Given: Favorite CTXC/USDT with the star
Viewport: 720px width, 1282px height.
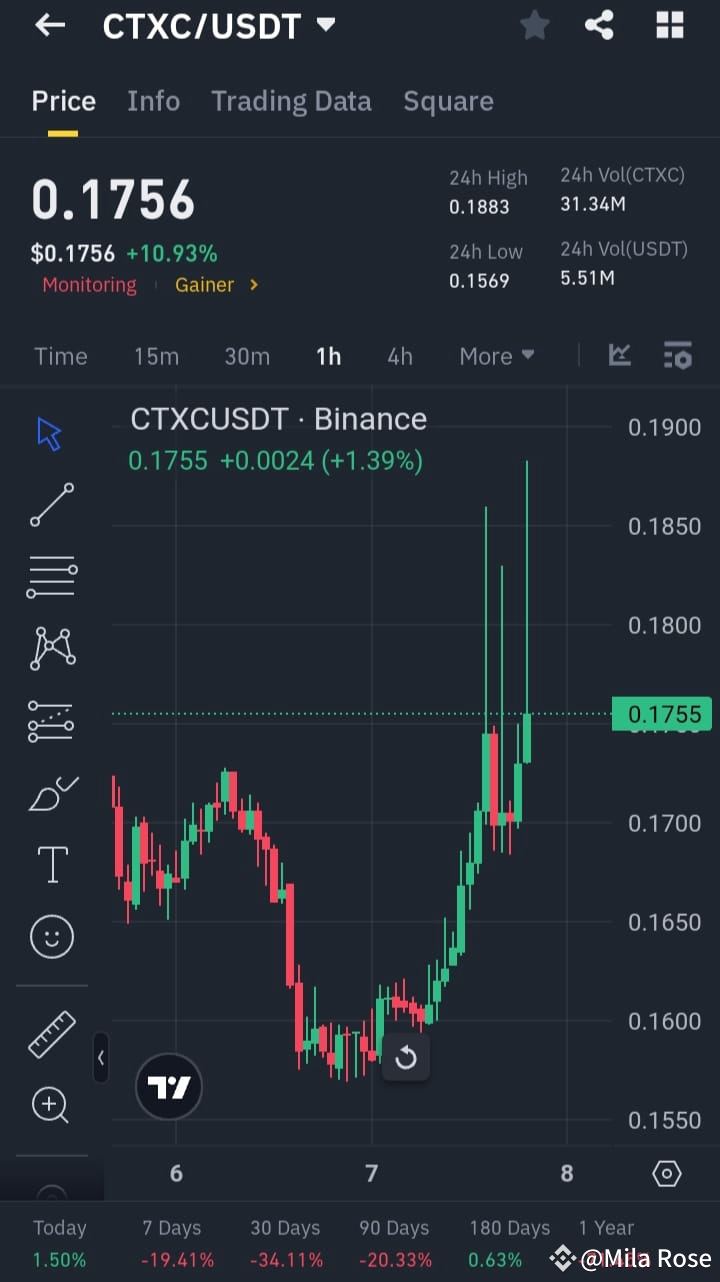Looking at the screenshot, I should [534, 25].
